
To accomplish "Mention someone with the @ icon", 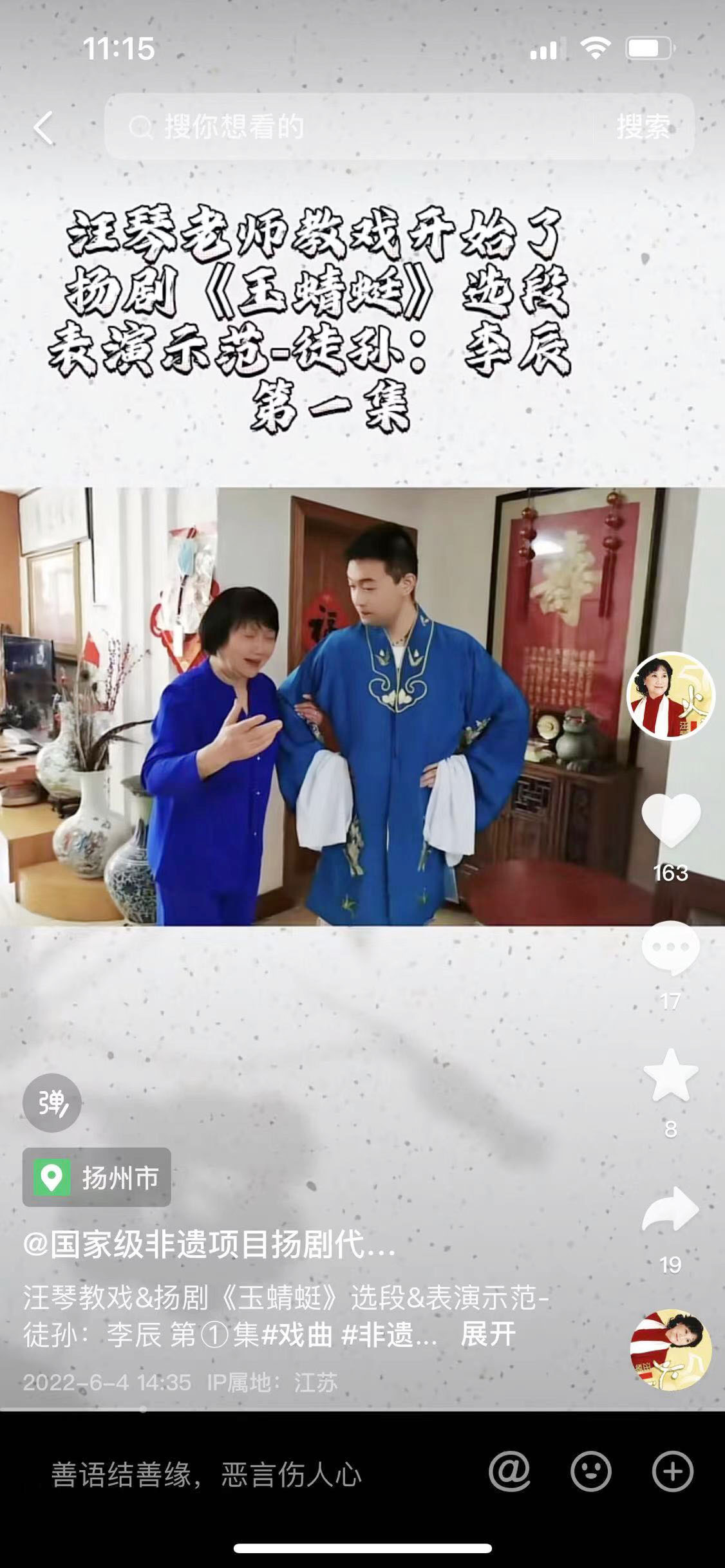I will (x=509, y=1472).
